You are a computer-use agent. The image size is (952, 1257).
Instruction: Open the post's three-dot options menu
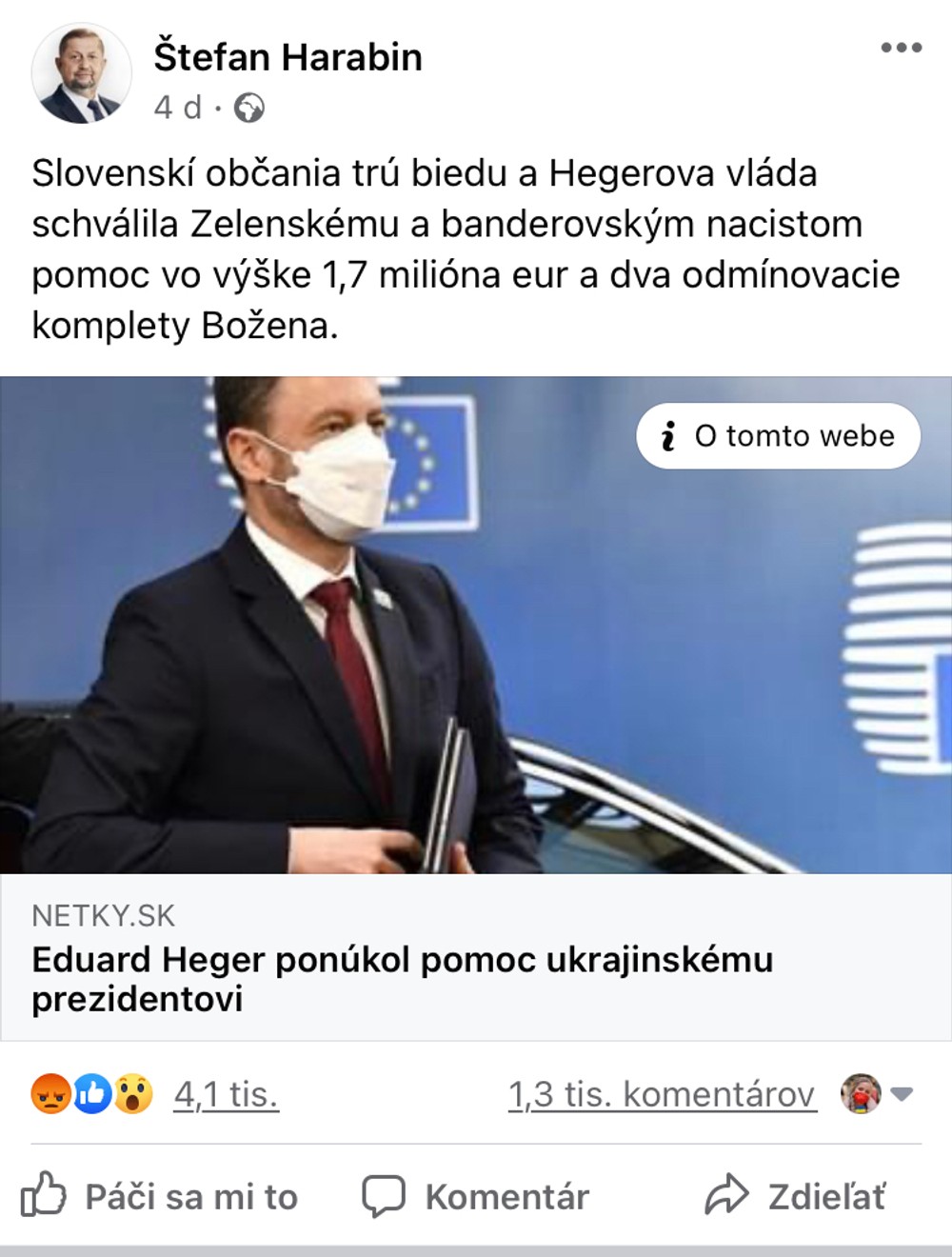point(901,48)
